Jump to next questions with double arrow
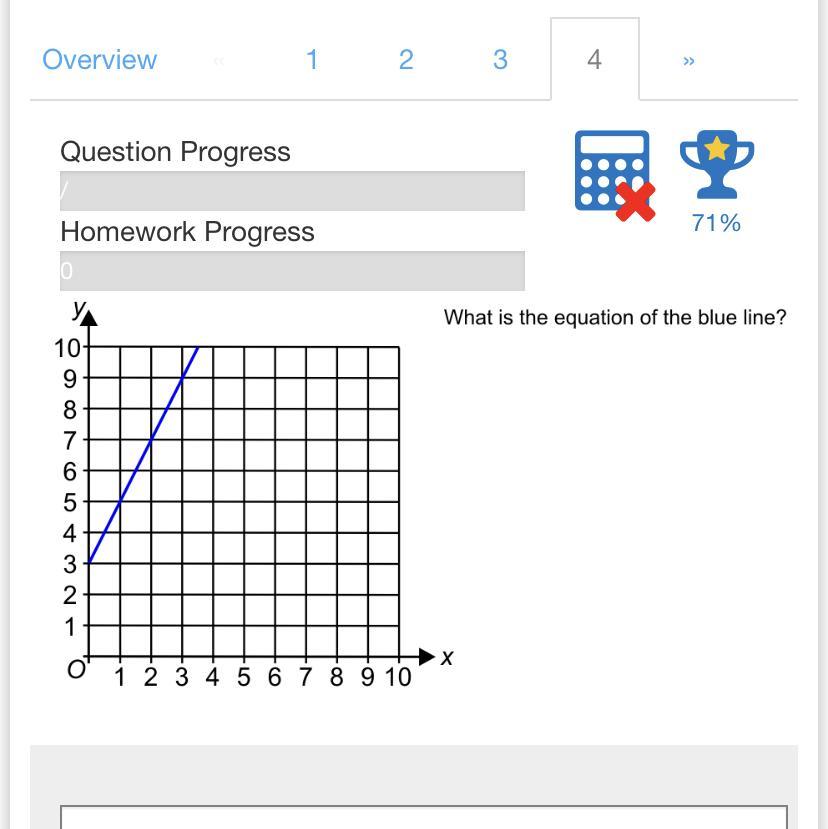This screenshot has height=829, width=828. (688, 61)
